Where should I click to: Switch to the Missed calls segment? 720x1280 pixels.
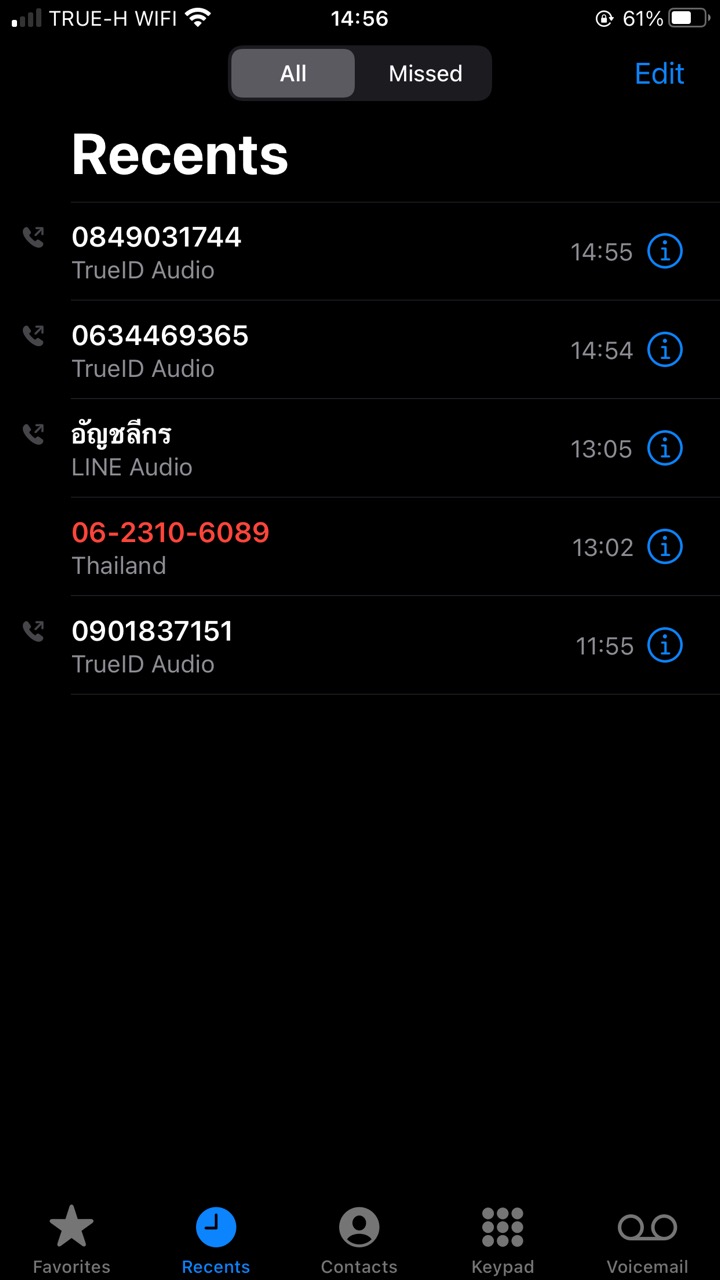click(x=425, y=73)
